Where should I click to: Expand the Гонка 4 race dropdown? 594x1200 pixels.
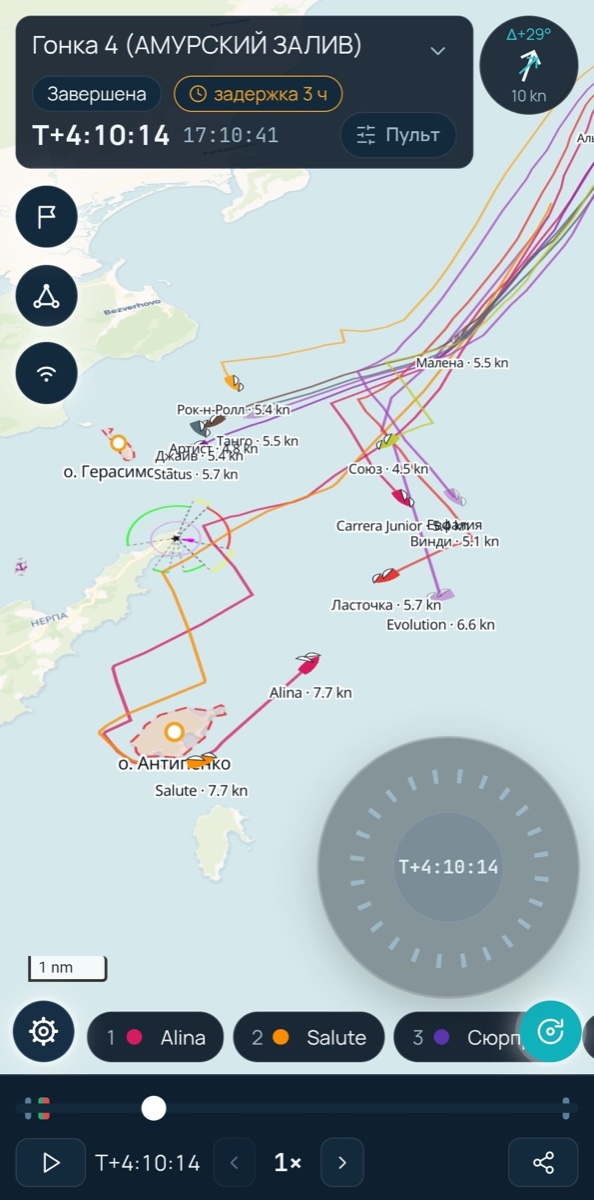[437, 50]
